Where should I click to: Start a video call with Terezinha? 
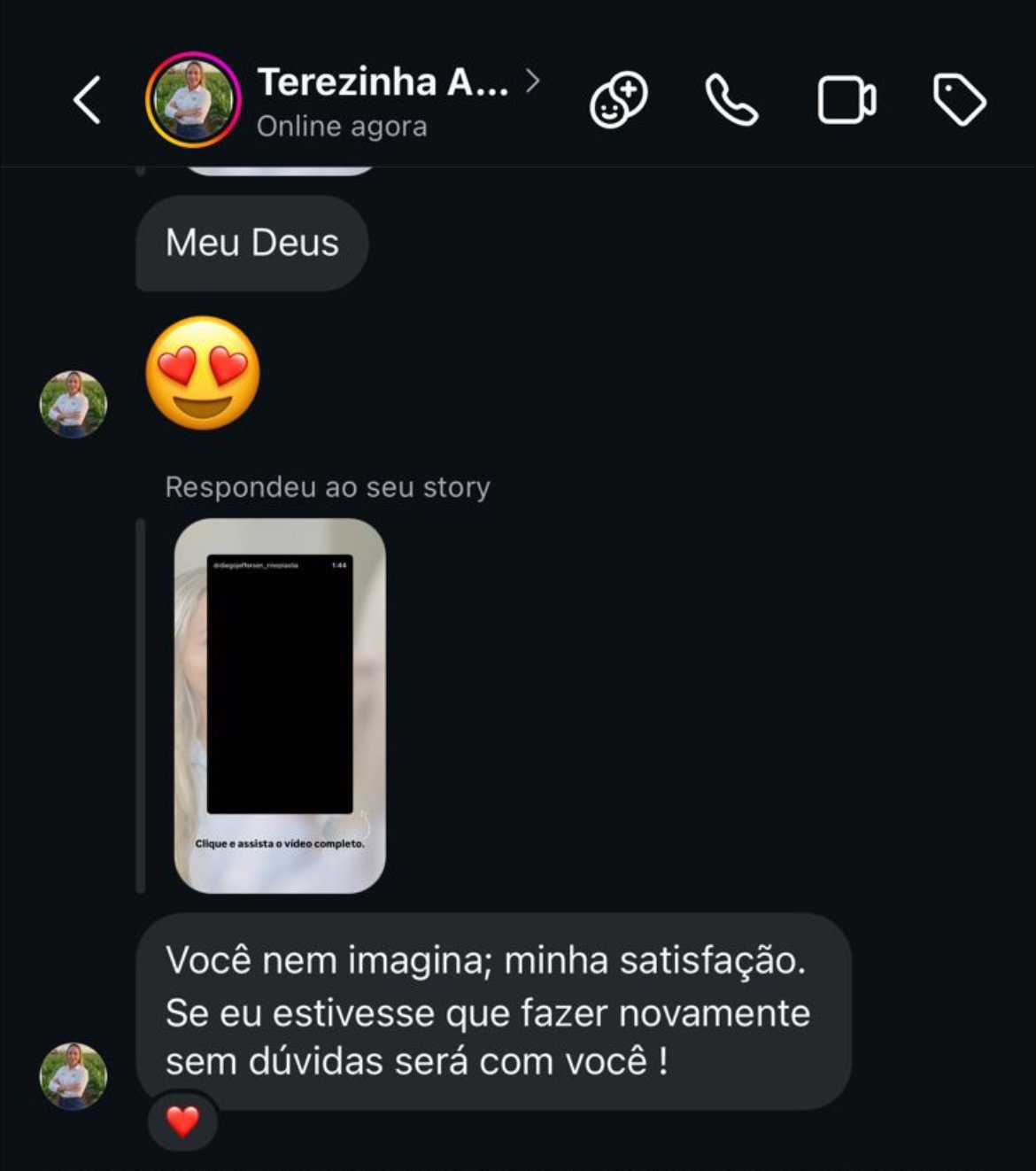pyautogui.click(x=846, y=100)
